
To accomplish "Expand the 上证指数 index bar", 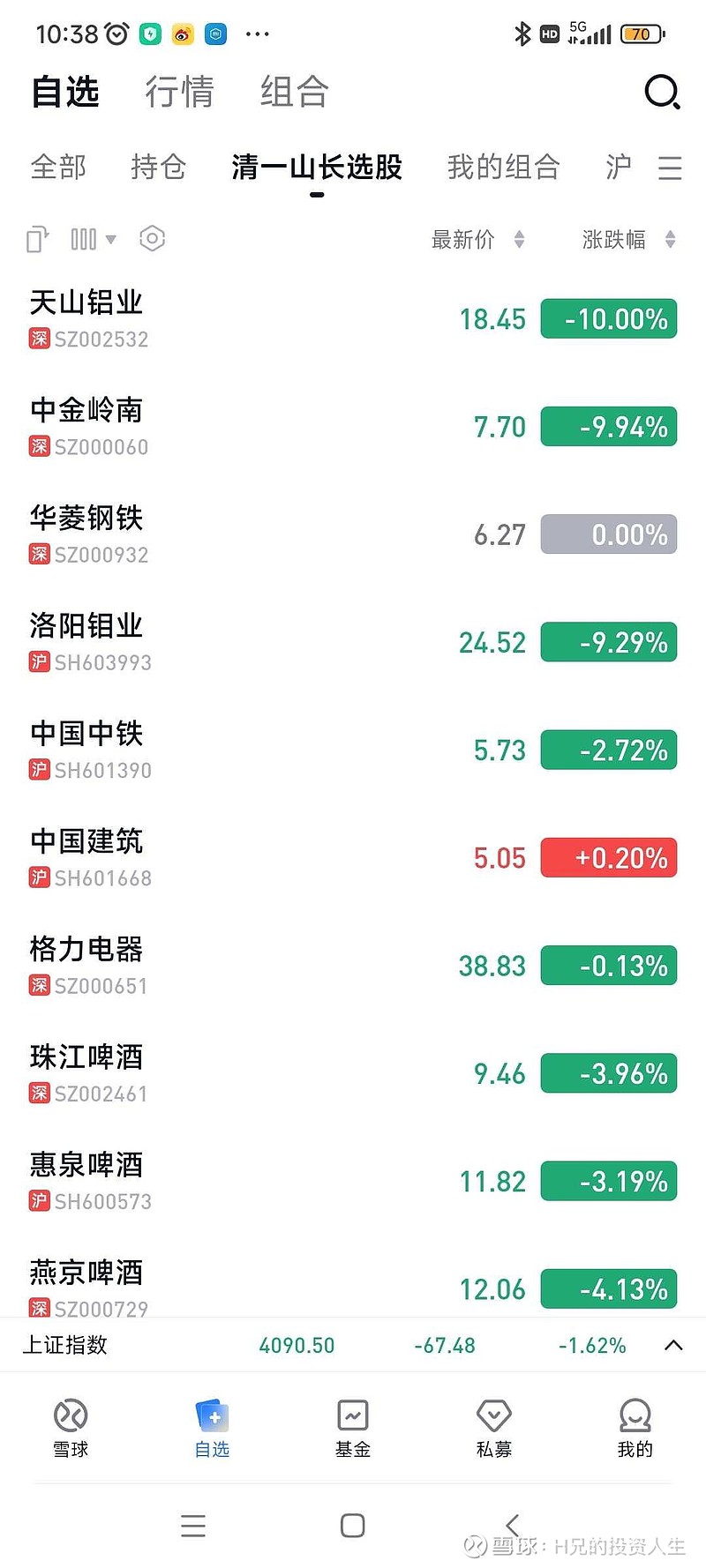I will [x=673, y=1345].
